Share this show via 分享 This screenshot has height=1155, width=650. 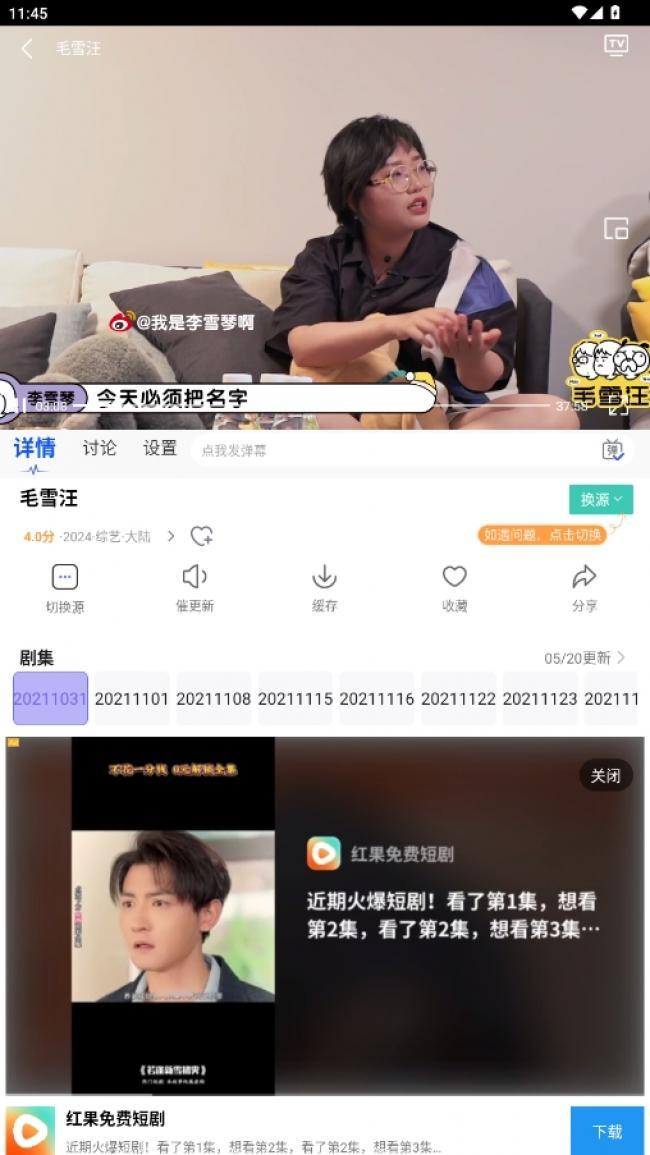[x=584, y=588]
